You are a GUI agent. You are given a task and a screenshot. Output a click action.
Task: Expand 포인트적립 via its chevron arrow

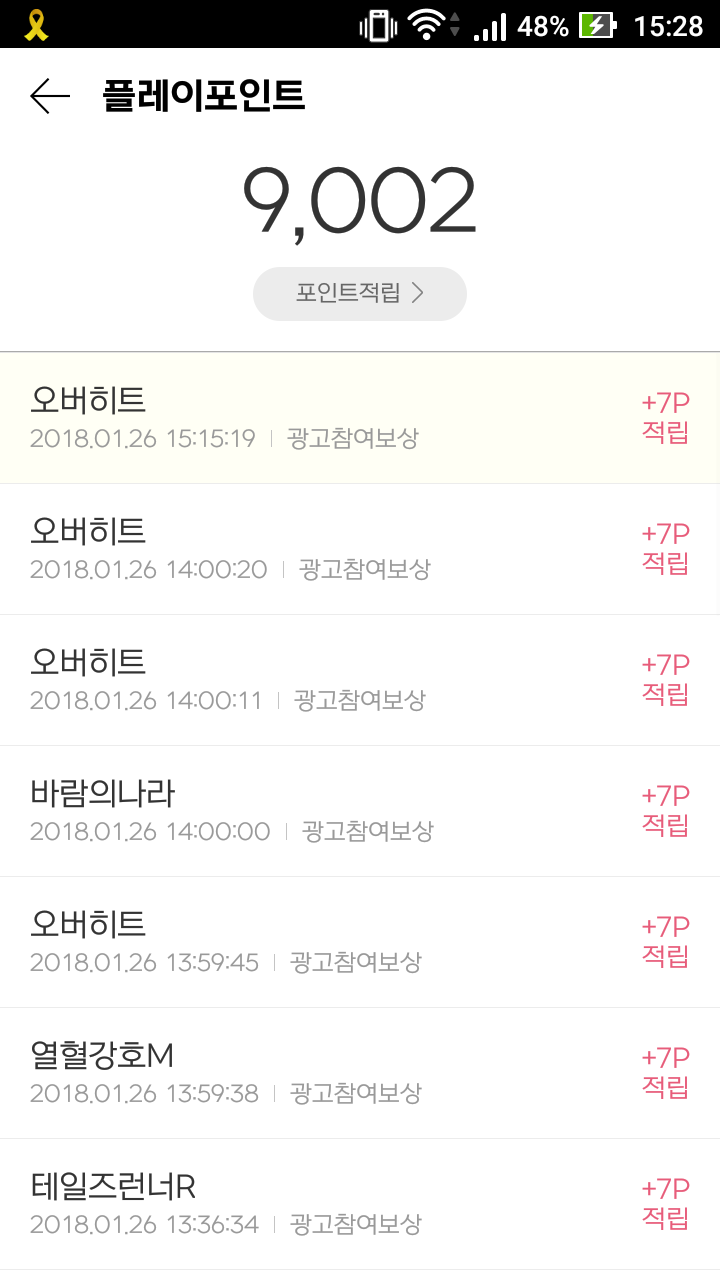[x=422, y=293]
